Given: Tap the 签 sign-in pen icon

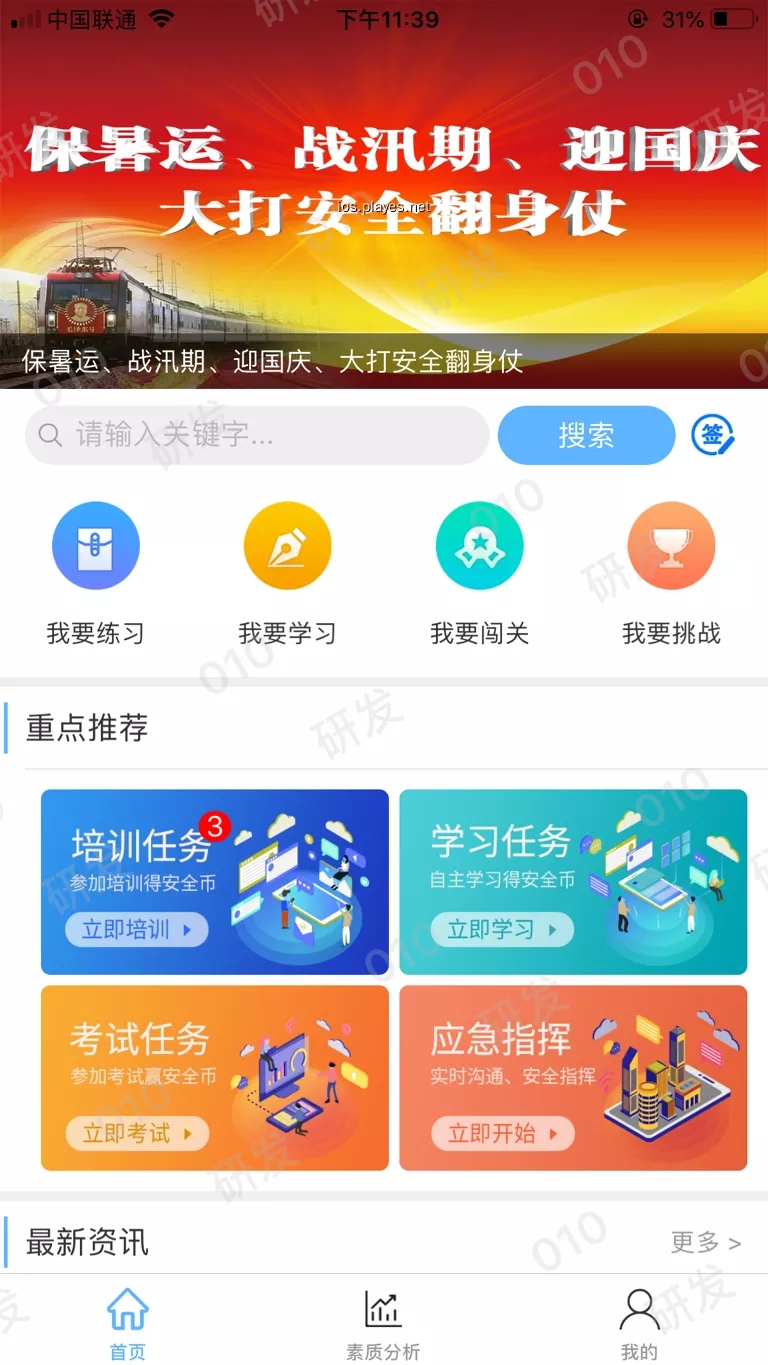Looking at the screenshot, I should 713,435.
